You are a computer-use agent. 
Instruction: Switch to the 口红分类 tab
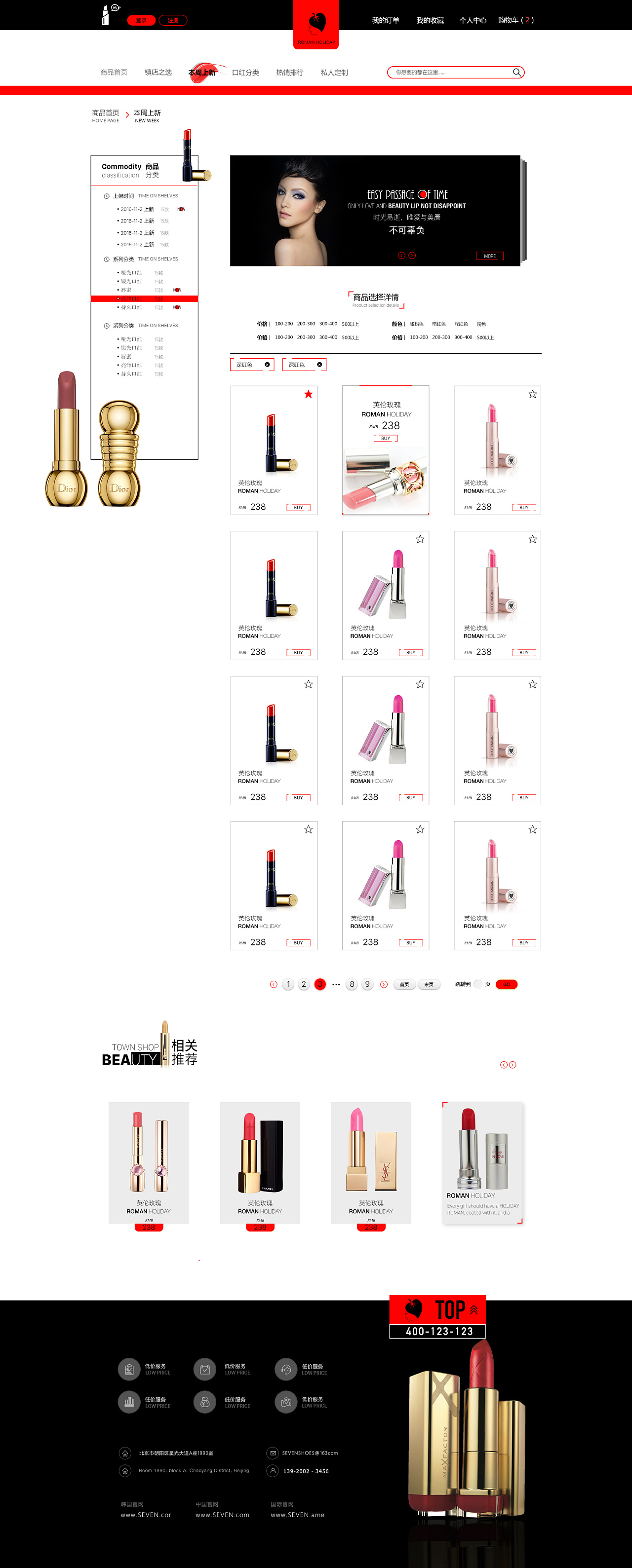(245, 73)
